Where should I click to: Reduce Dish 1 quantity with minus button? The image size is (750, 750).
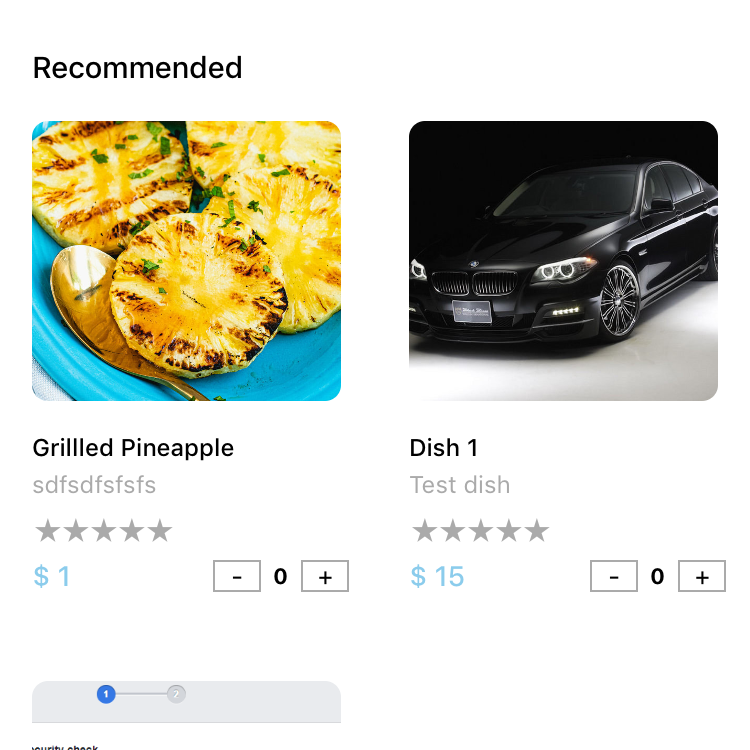coord(614,577)
